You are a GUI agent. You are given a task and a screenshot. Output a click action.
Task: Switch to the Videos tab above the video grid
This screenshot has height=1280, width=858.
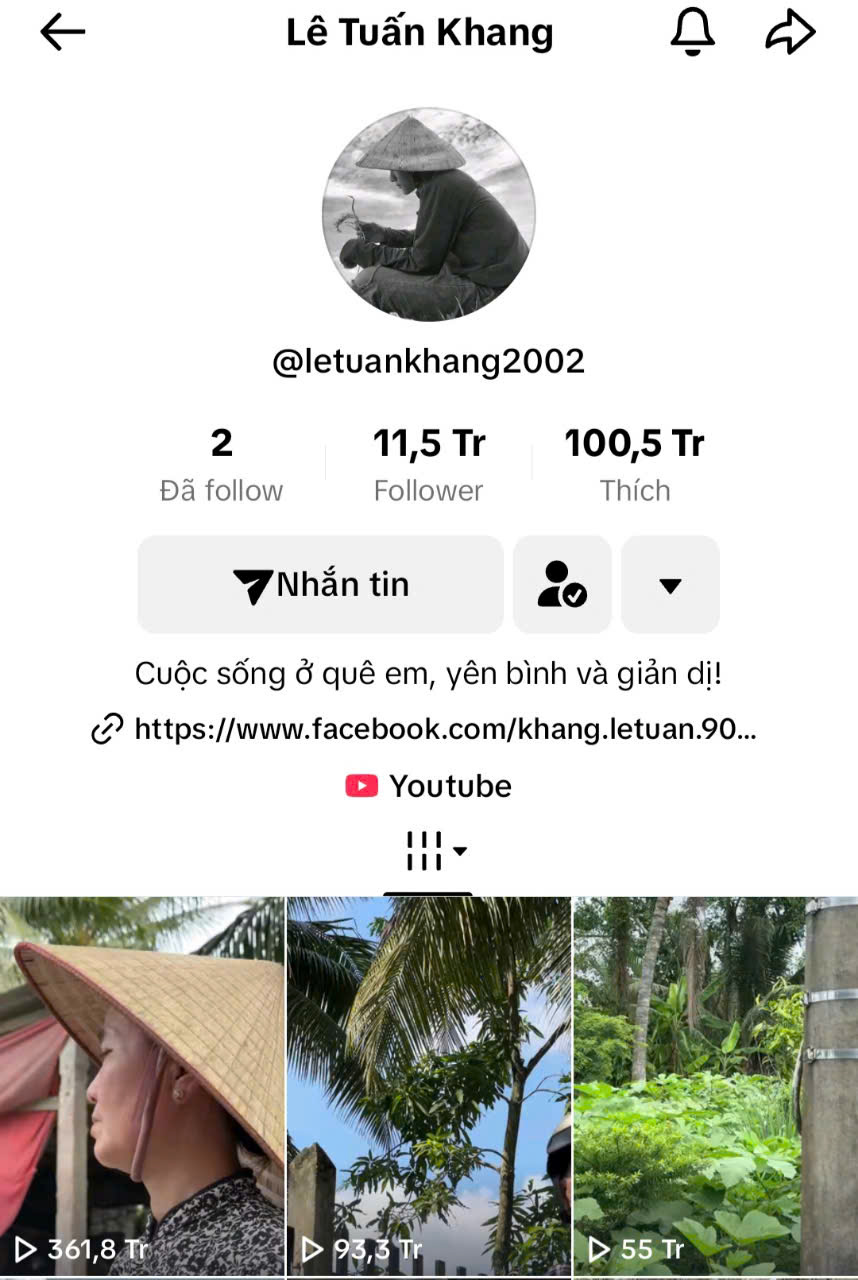tap(424, 849)
